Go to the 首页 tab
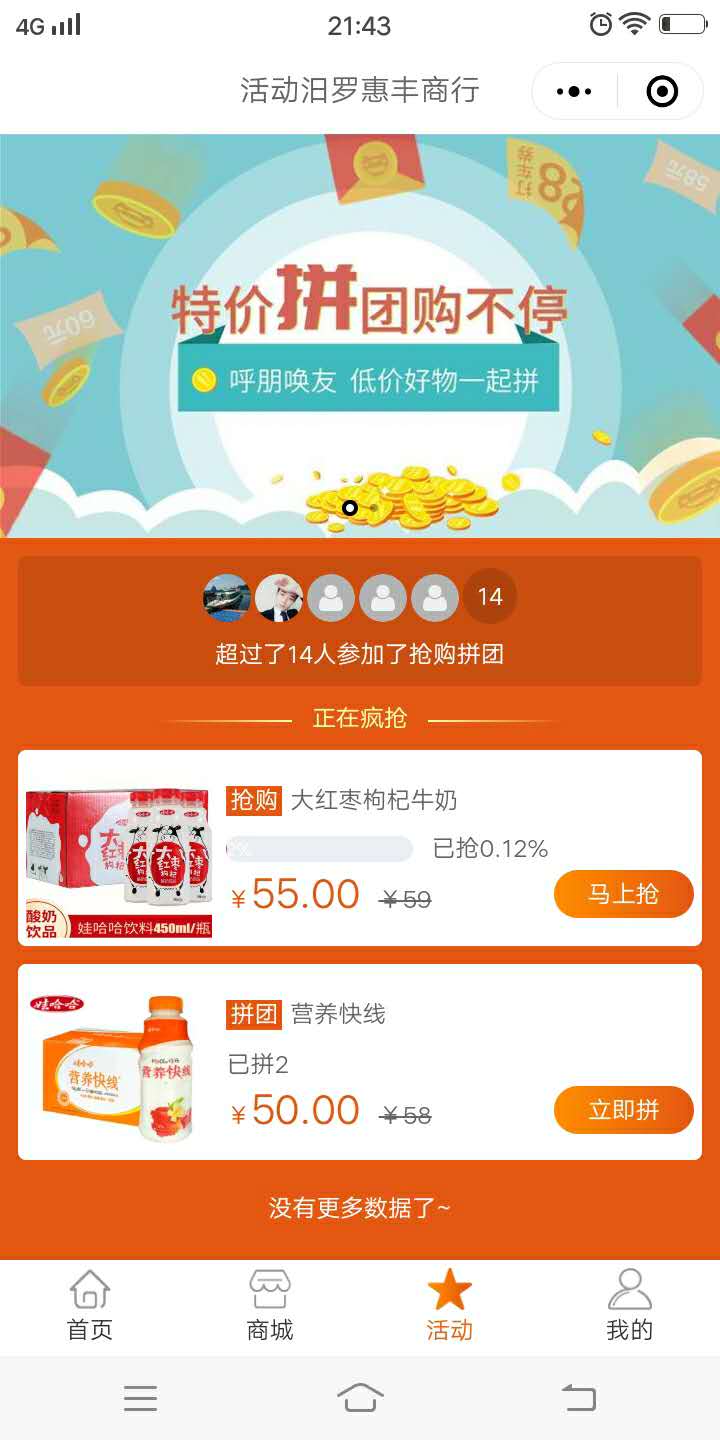The height and width of the screenshot is (1440, 720). click(x=90, y=1305)
